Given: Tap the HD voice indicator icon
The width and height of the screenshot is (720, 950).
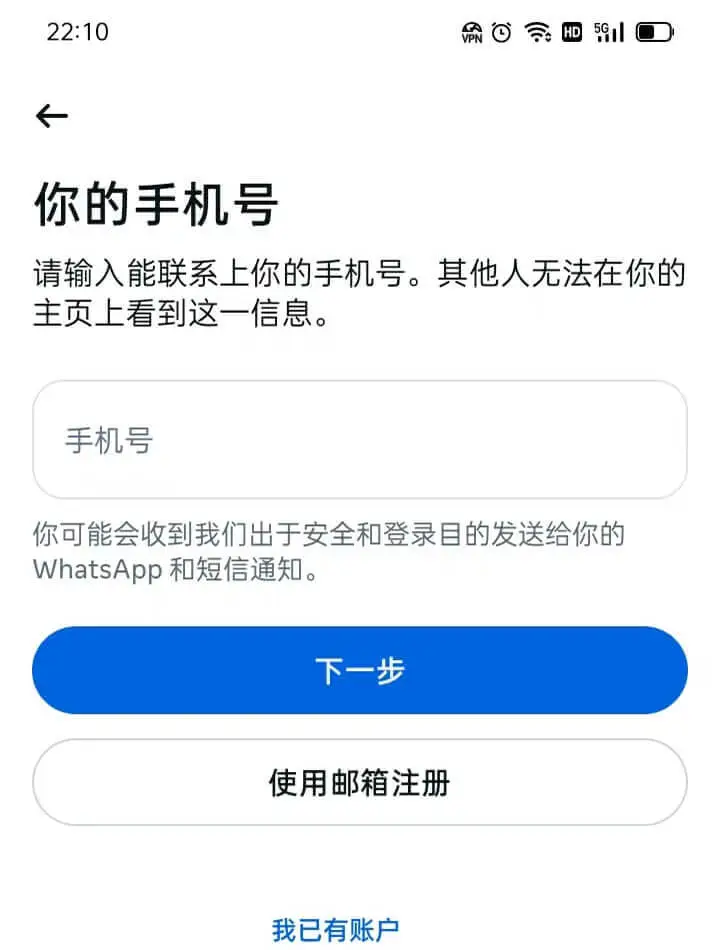Looking at the screenshot, I should point(572,32).
